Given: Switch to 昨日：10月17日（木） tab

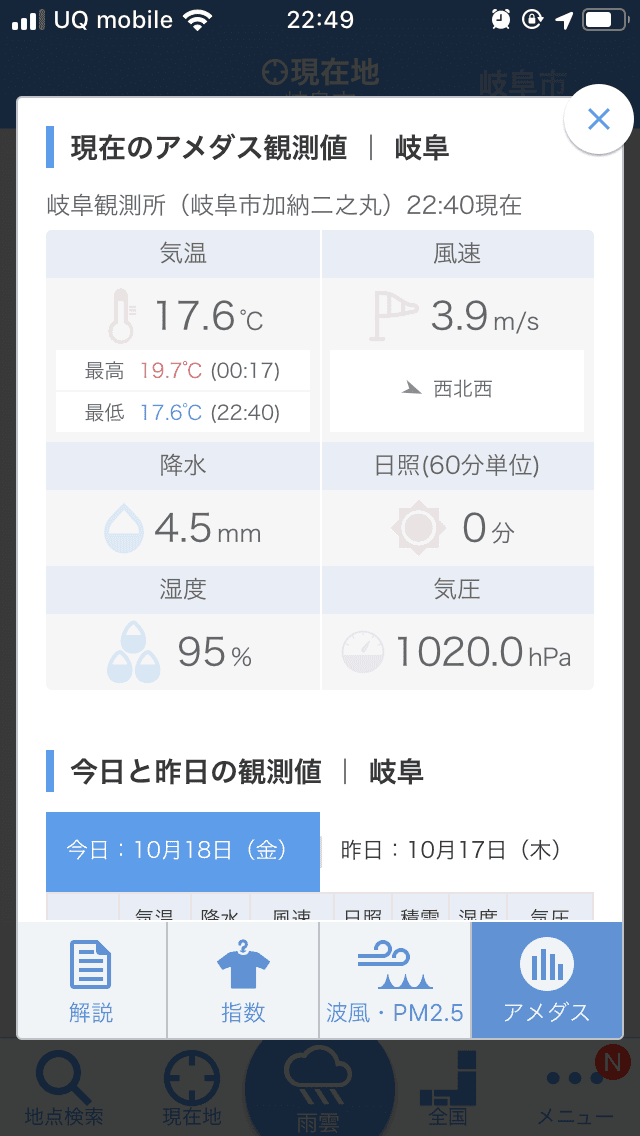Looking at the screenshot, I should pyautogui.click(x=451, y=851).
